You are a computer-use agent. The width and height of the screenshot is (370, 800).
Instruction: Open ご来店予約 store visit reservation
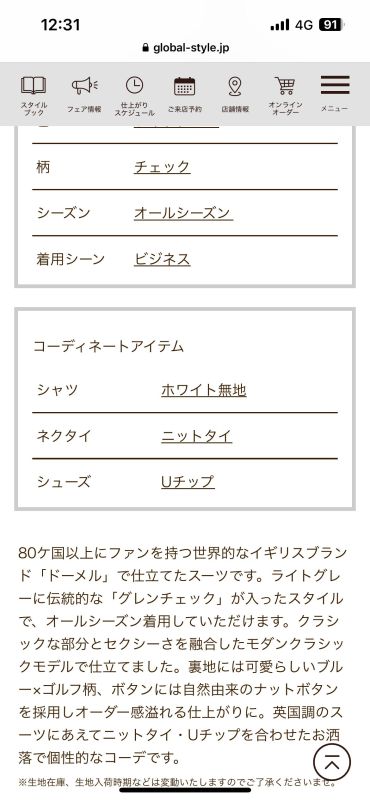[185, 94]
